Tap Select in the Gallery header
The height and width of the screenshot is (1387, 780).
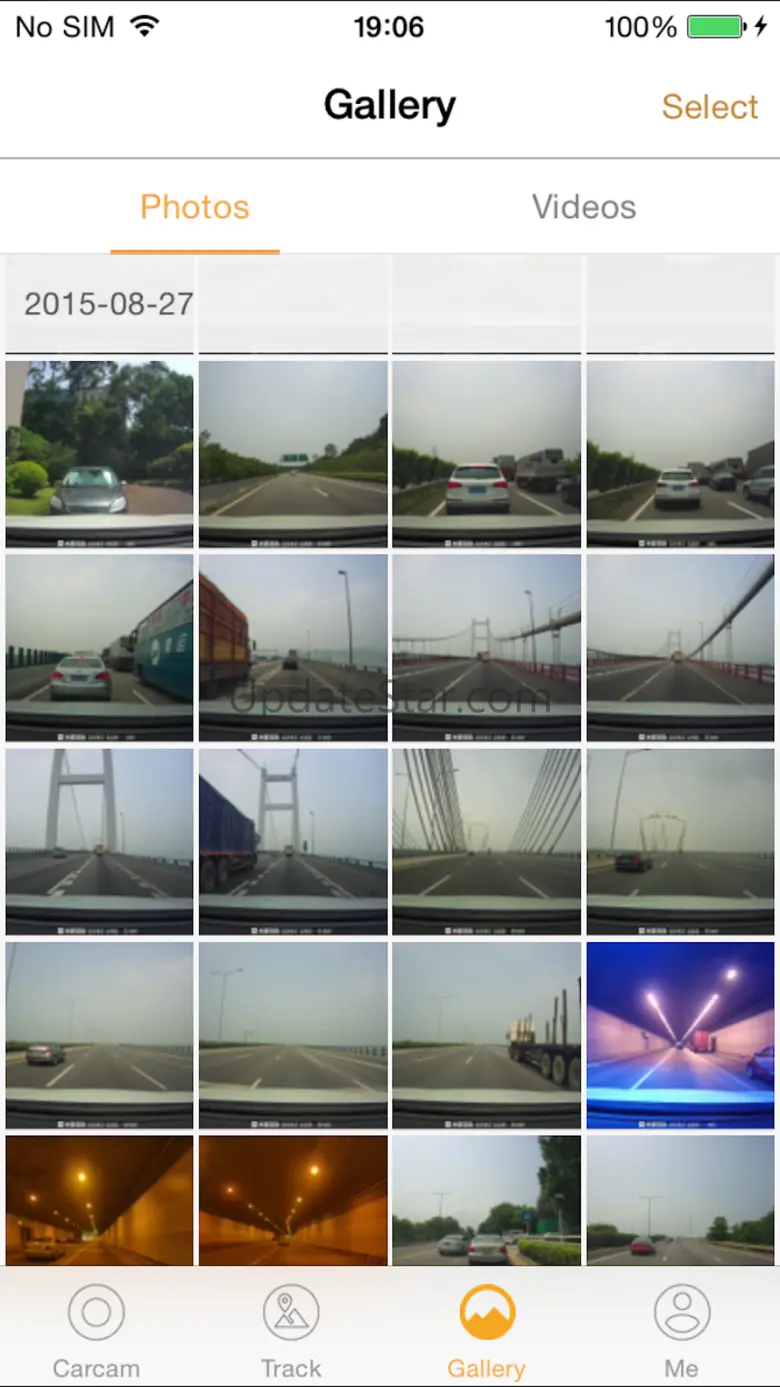coord(710,107)
